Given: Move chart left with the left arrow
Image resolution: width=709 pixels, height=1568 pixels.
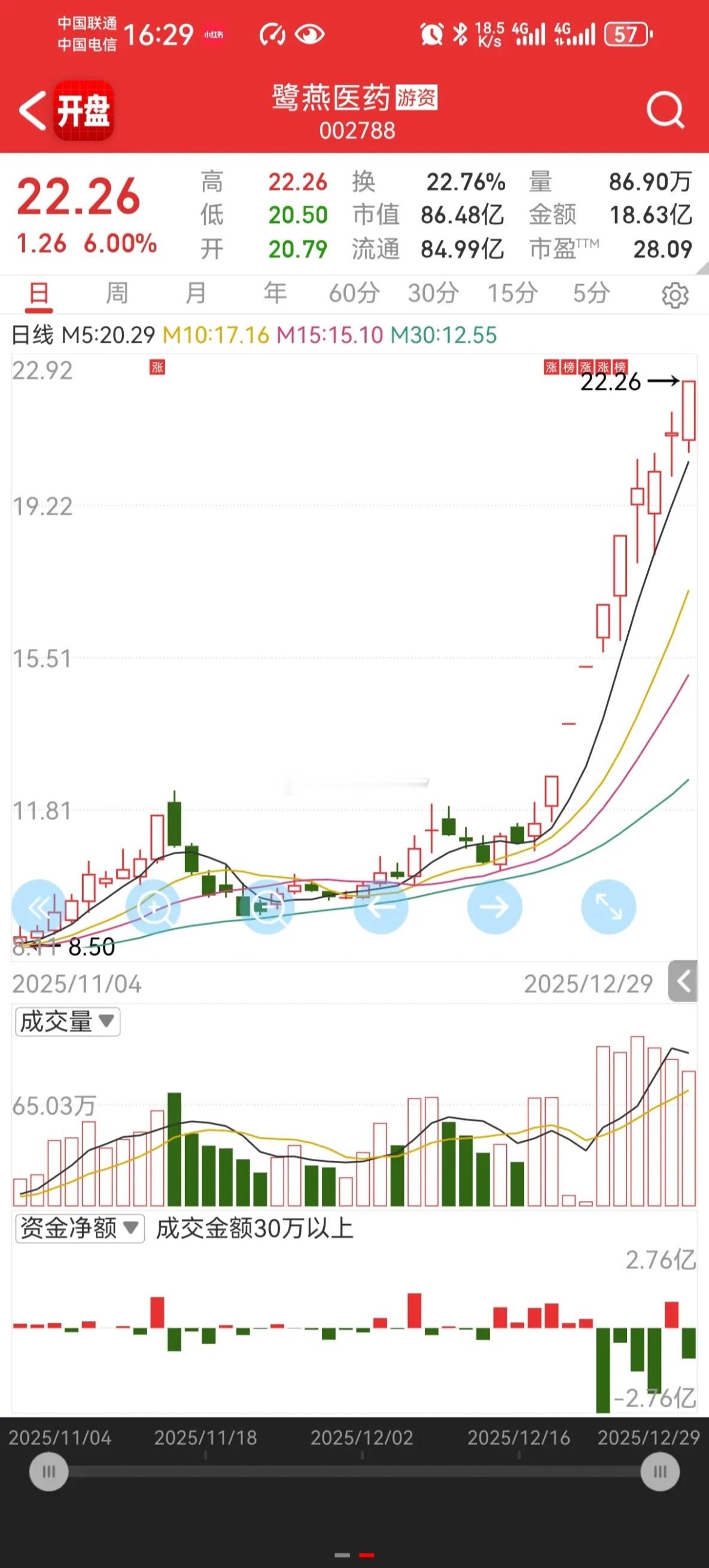Looking at the screenshot, I should [x=381, y=908].
